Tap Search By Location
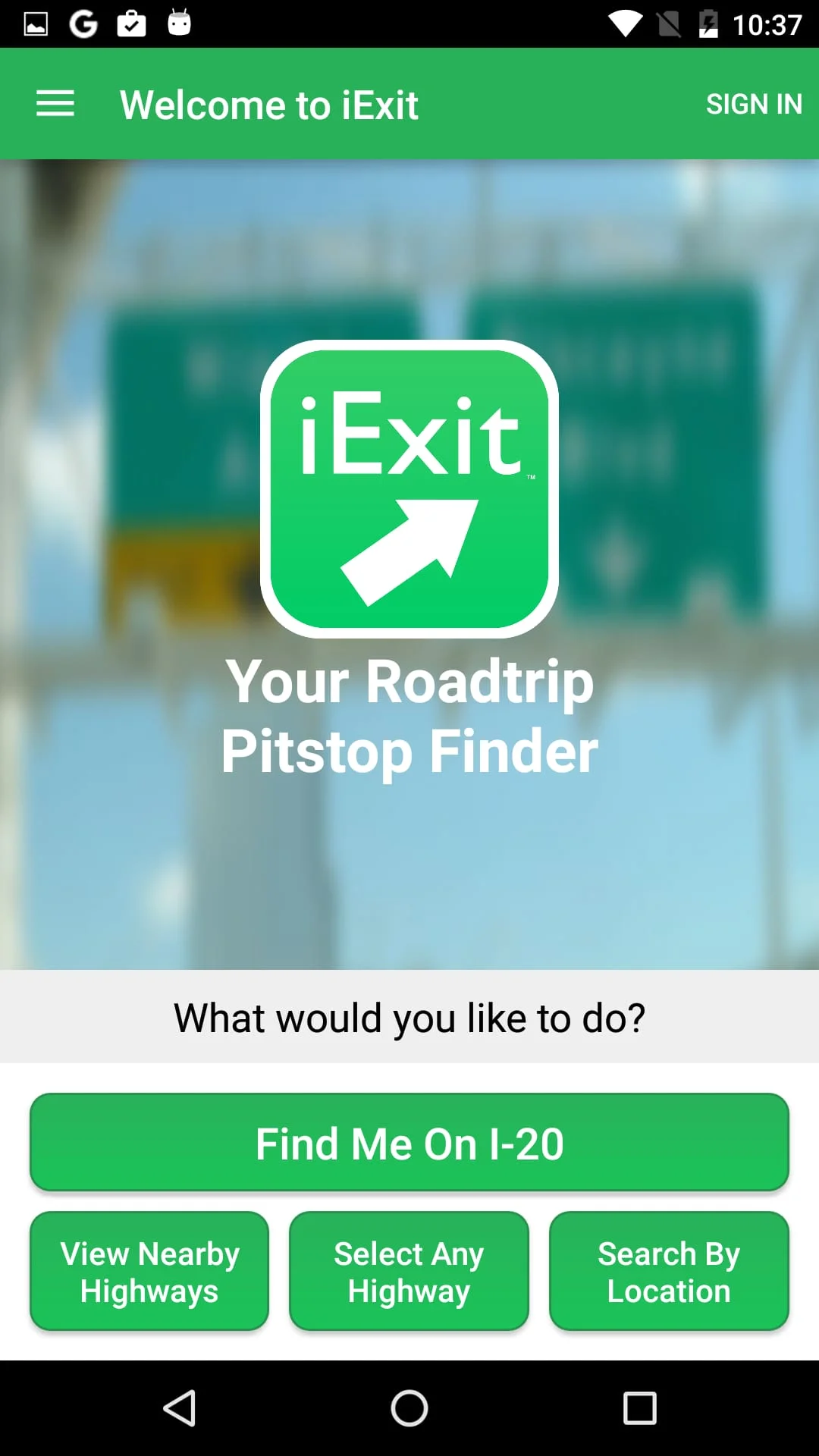This screenshot has width=819, height=1456. (x=668, y=1271)
